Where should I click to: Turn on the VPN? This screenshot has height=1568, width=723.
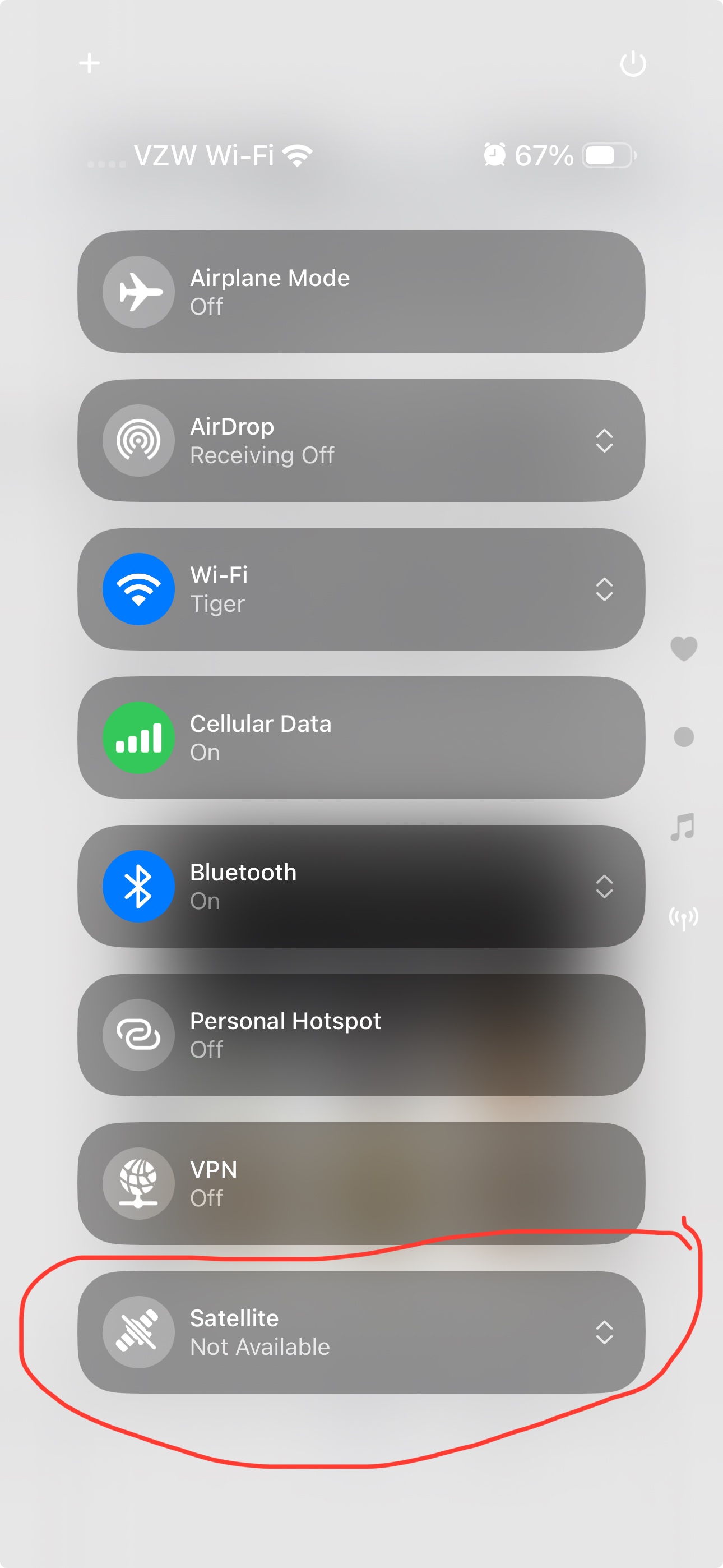(139, 1183)
